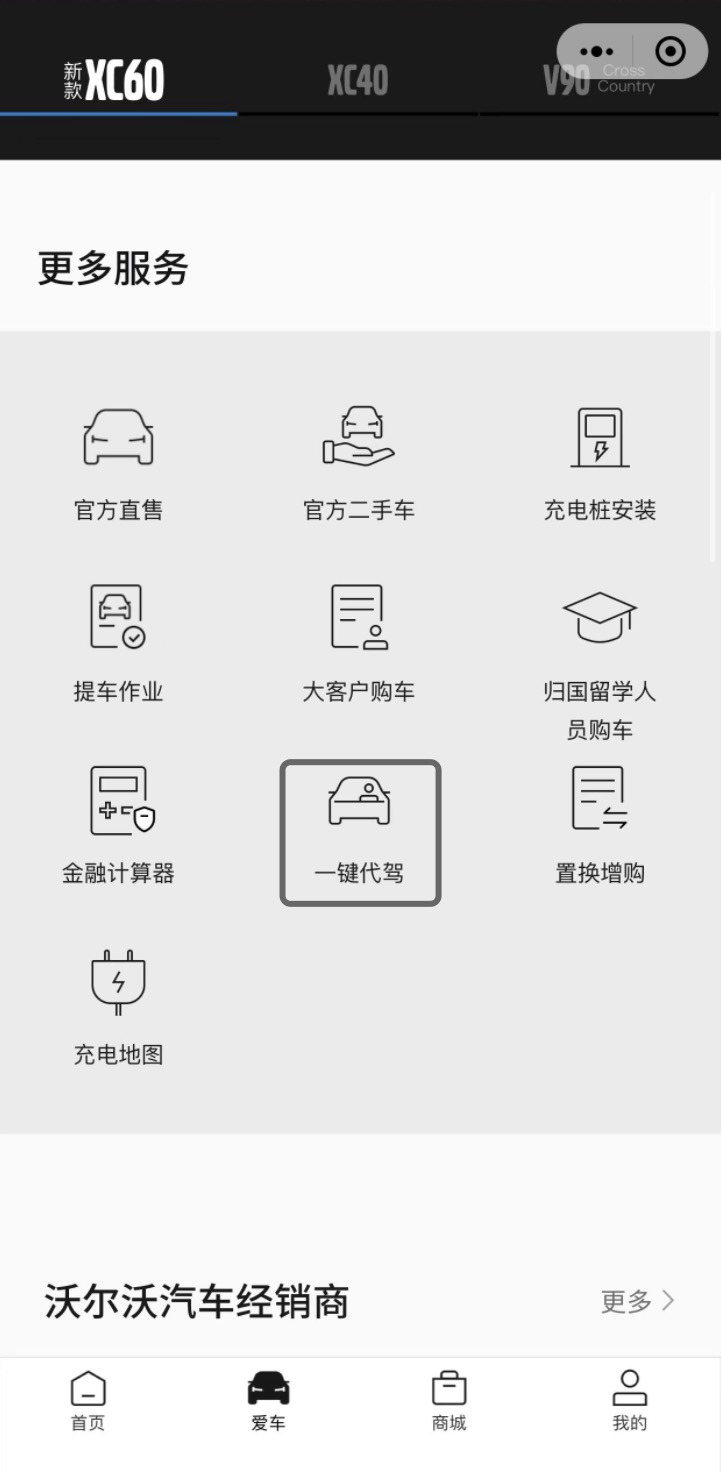Go to 提车作业
The width and height of the screenshot is (722, 1472).
[x=118, y=645]
